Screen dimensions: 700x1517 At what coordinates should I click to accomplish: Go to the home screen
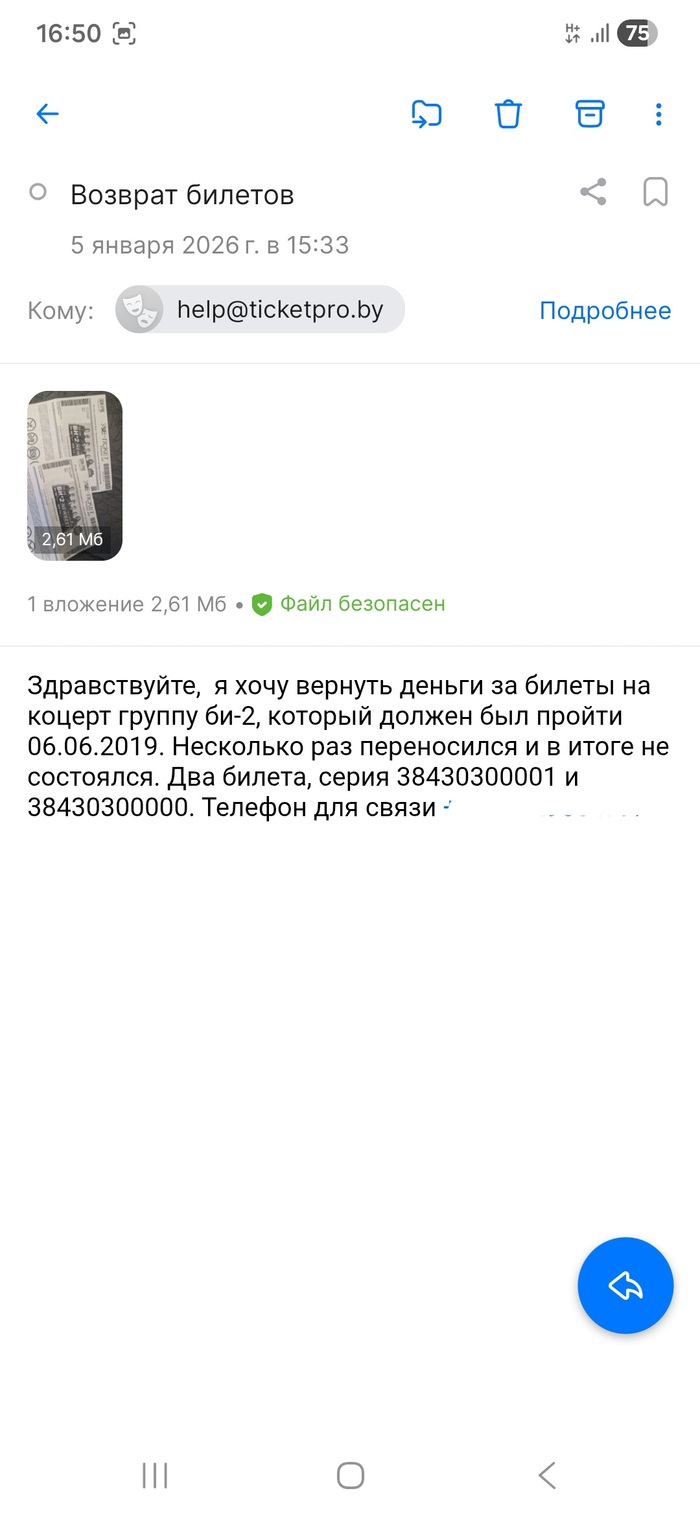tap(350, 1475)
